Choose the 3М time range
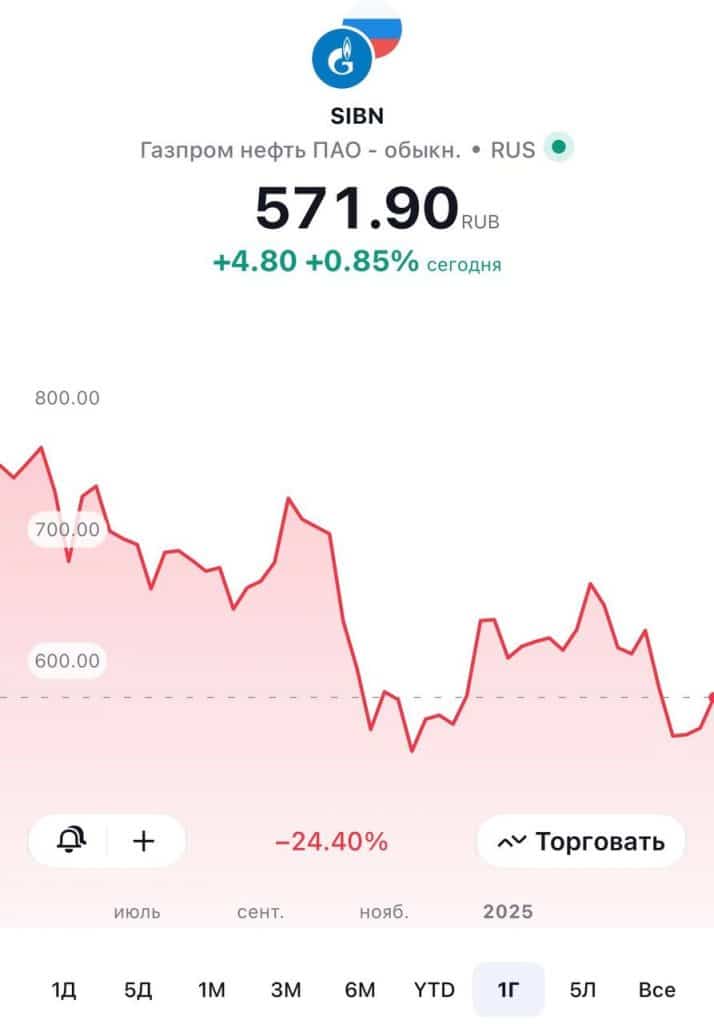714x1024 pixels. click(x=286, y=990)
